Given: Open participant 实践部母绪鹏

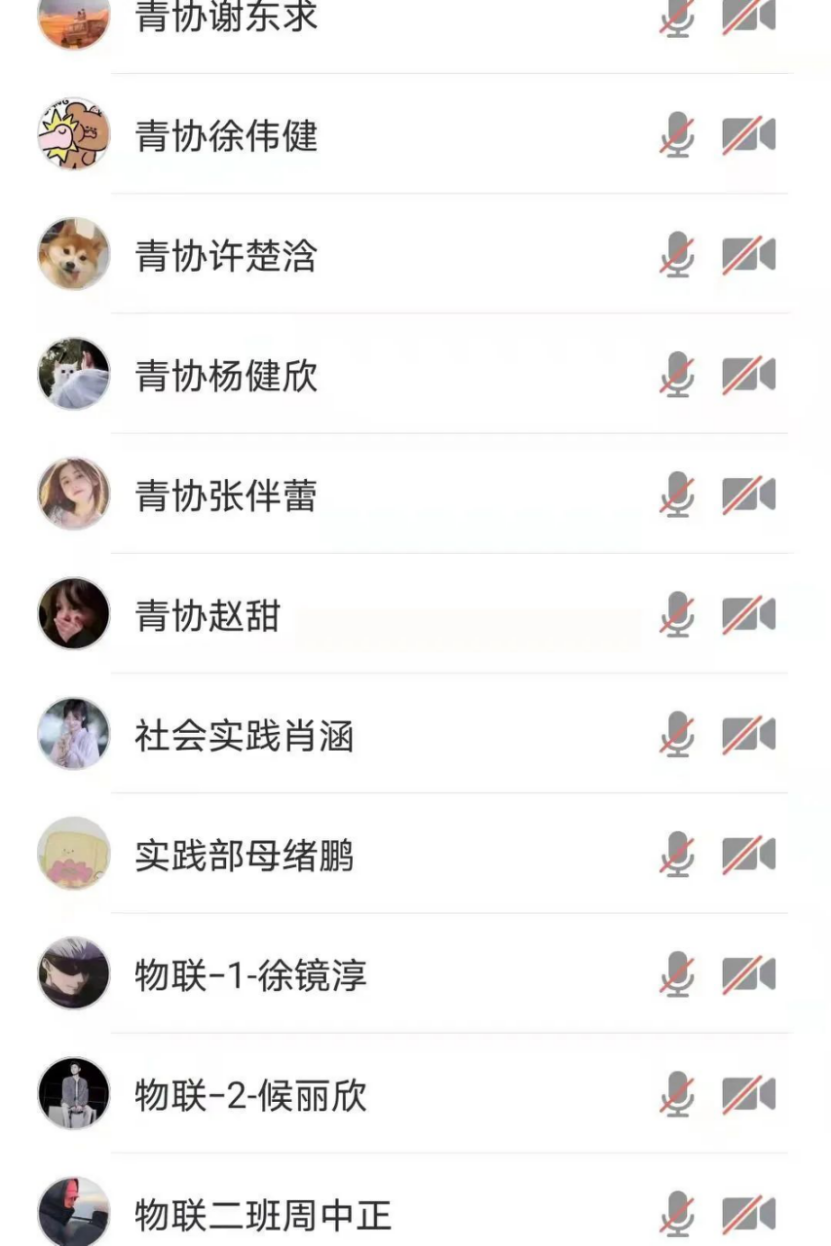Looking at the screenshot, I should click(x=245, y=856).
